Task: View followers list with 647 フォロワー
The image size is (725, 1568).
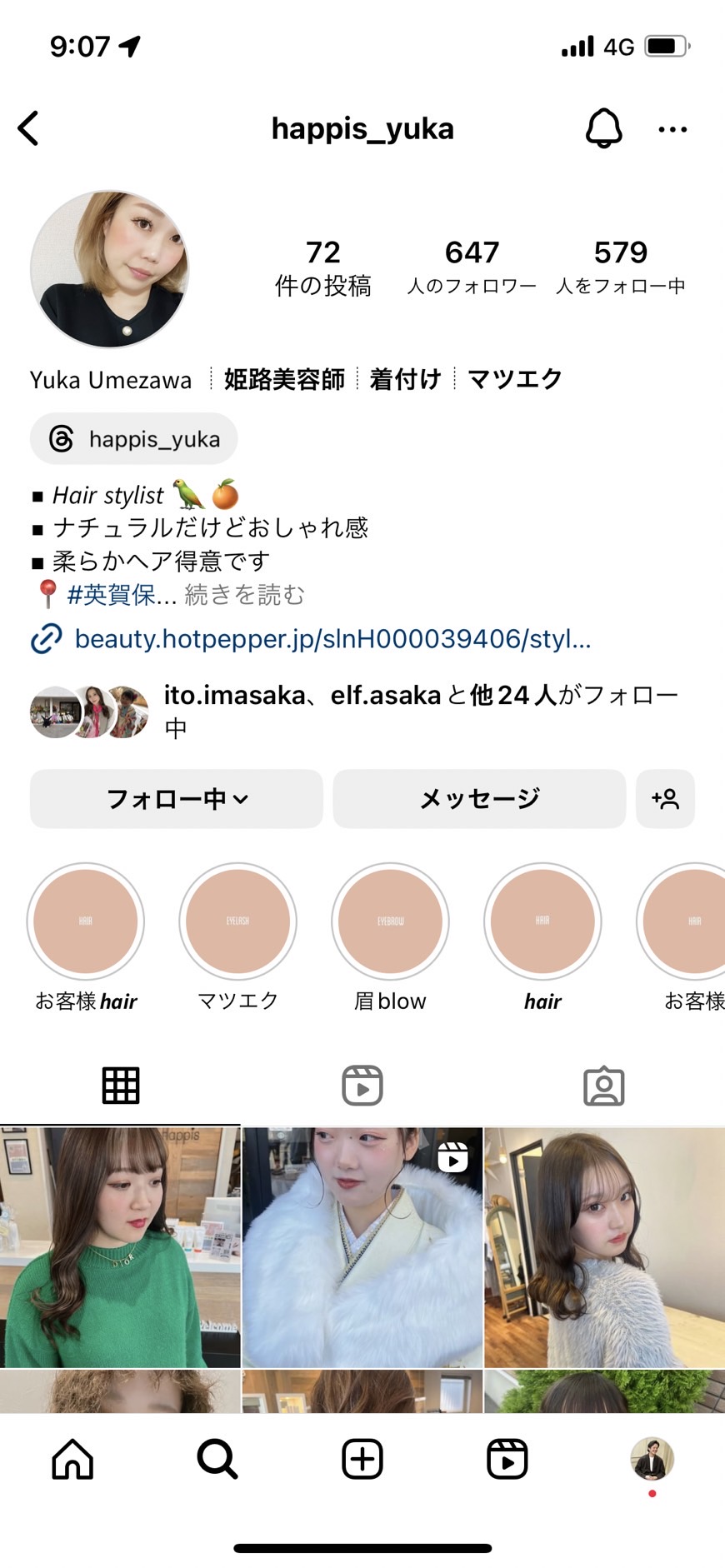Action: tap(472, 267)
